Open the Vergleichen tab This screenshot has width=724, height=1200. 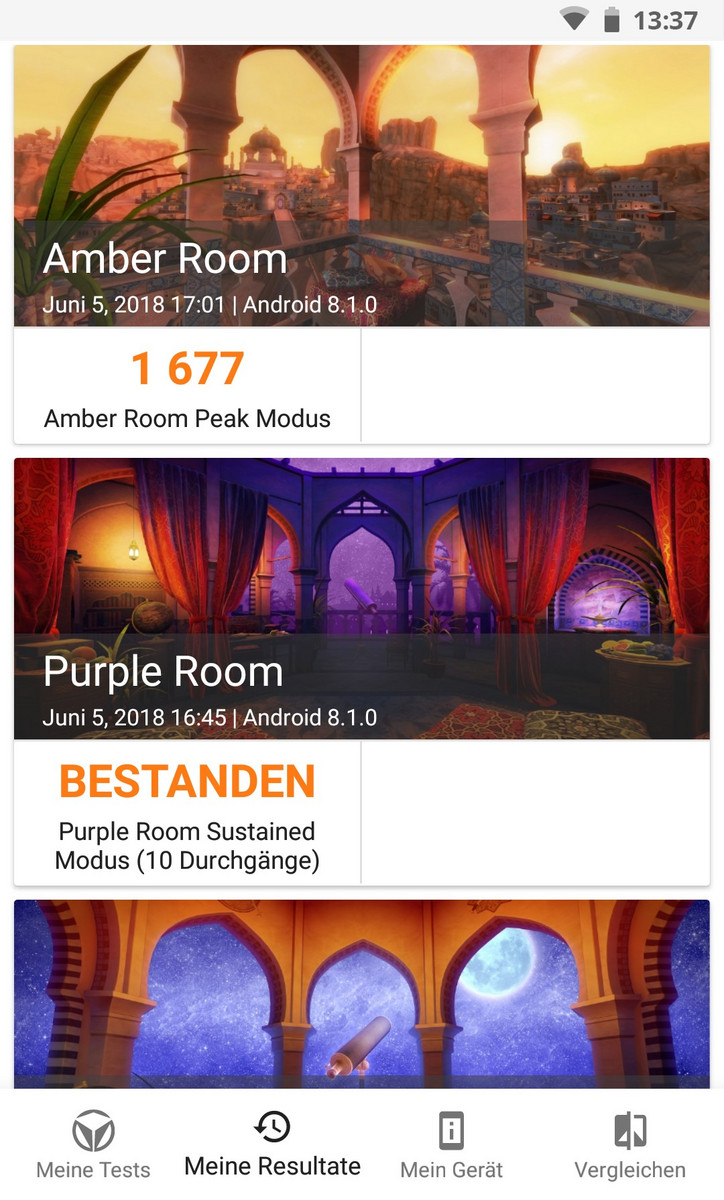click(x=630, y=1146)
